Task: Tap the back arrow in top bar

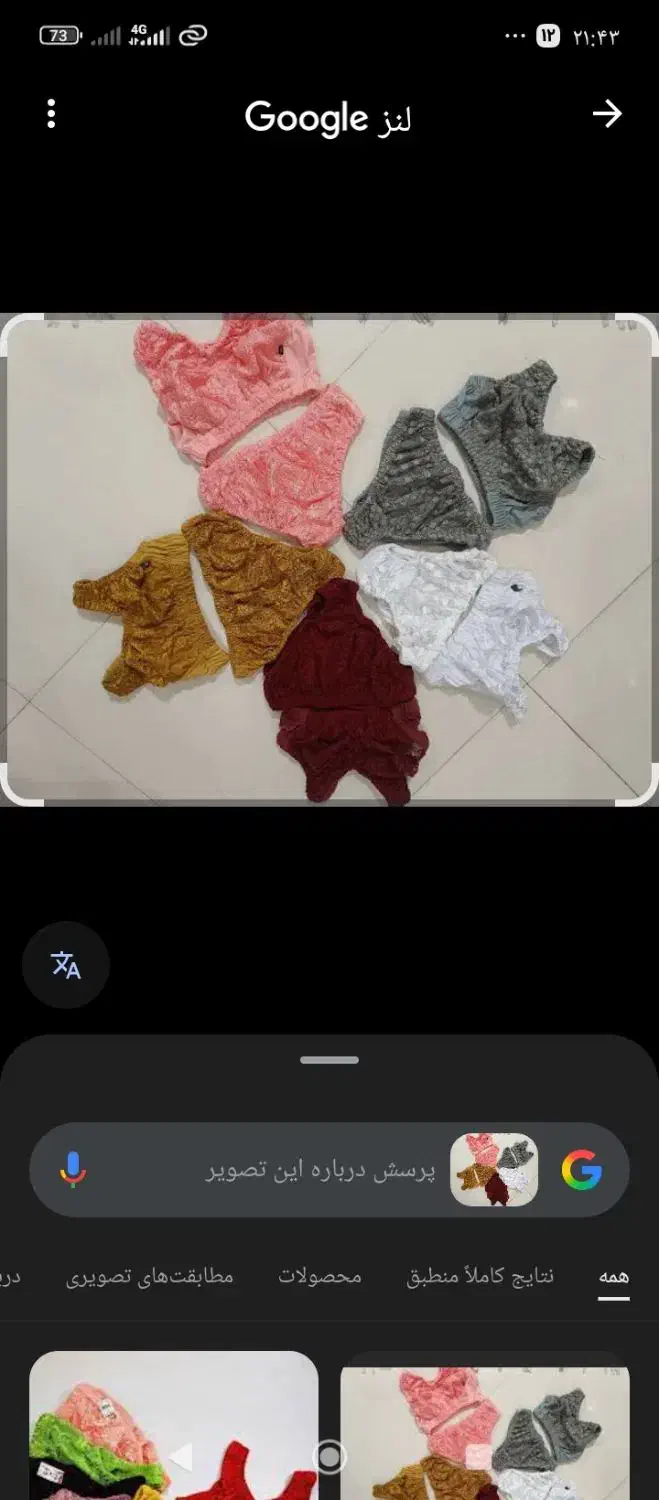Action: 606,114
